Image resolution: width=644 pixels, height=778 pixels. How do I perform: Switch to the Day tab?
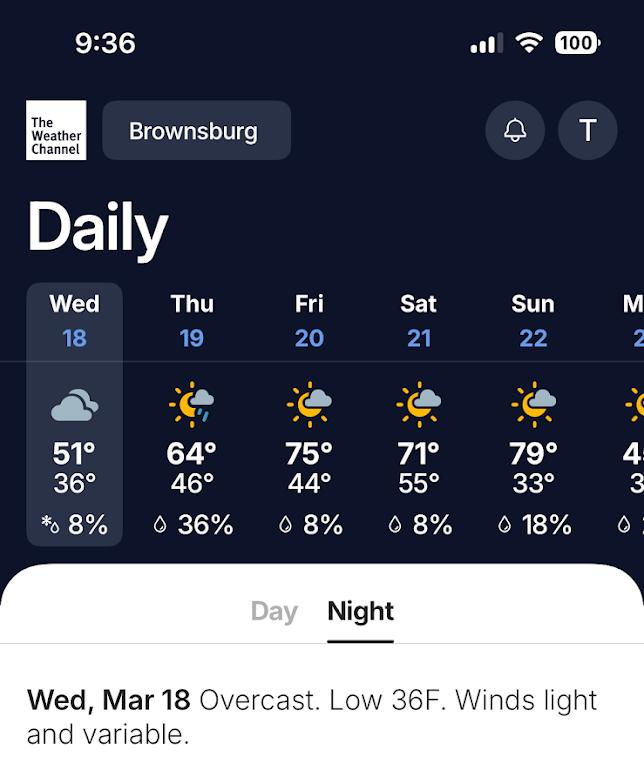pyautogui.click(x=274, y=611)
